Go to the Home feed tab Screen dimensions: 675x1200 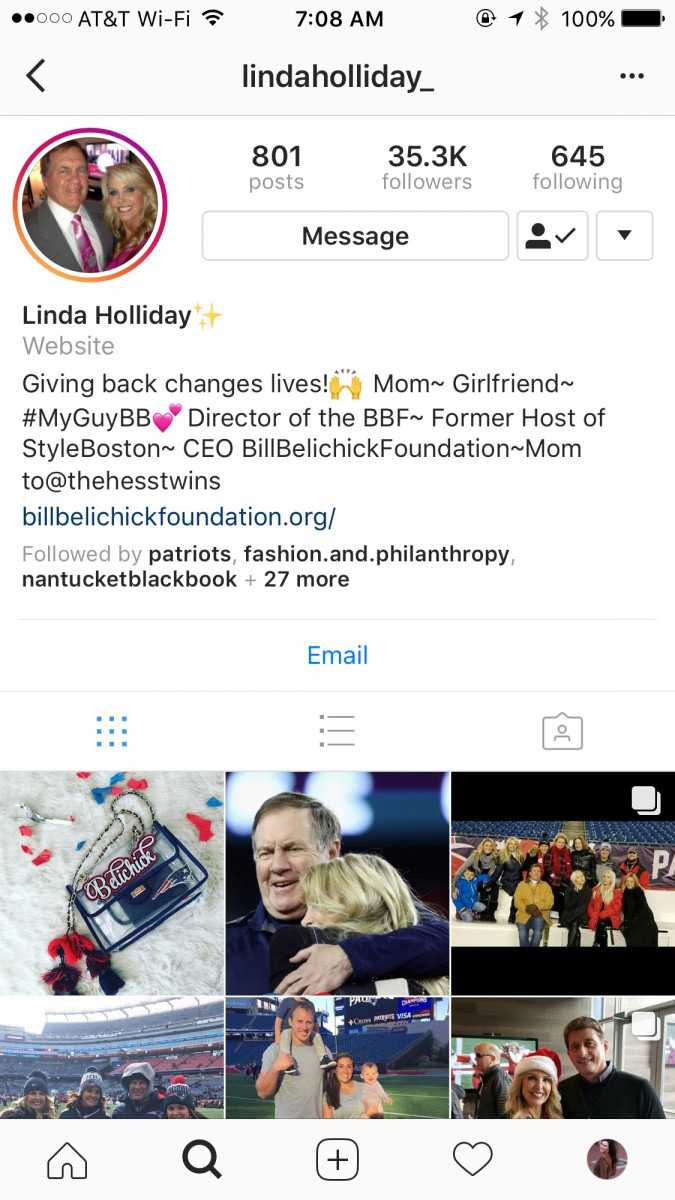(67, 1160)
